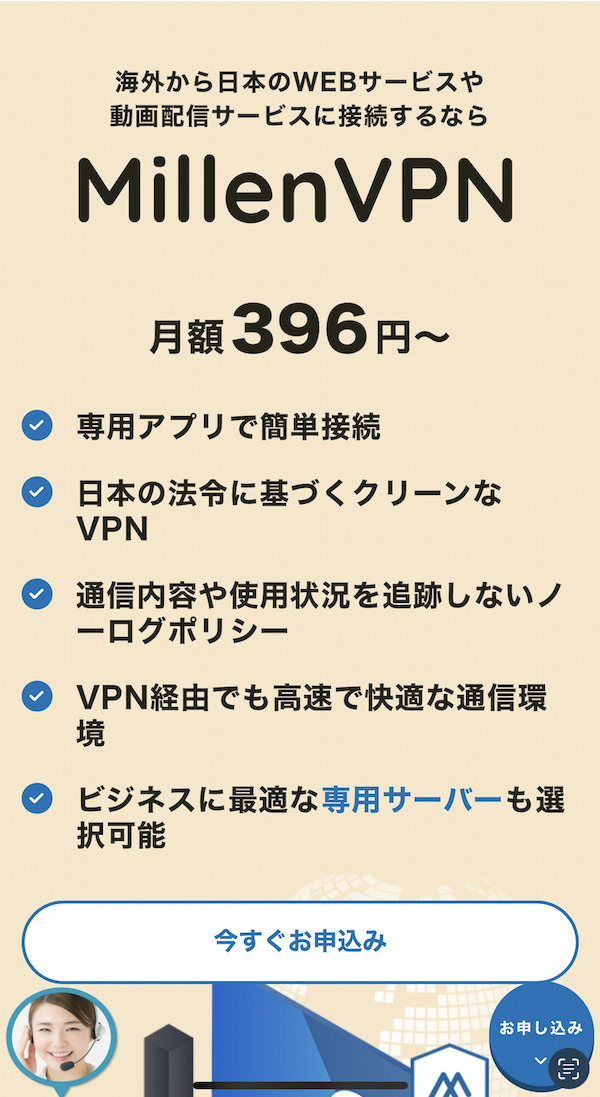Tap the scan text icon

click(569, 1069)
